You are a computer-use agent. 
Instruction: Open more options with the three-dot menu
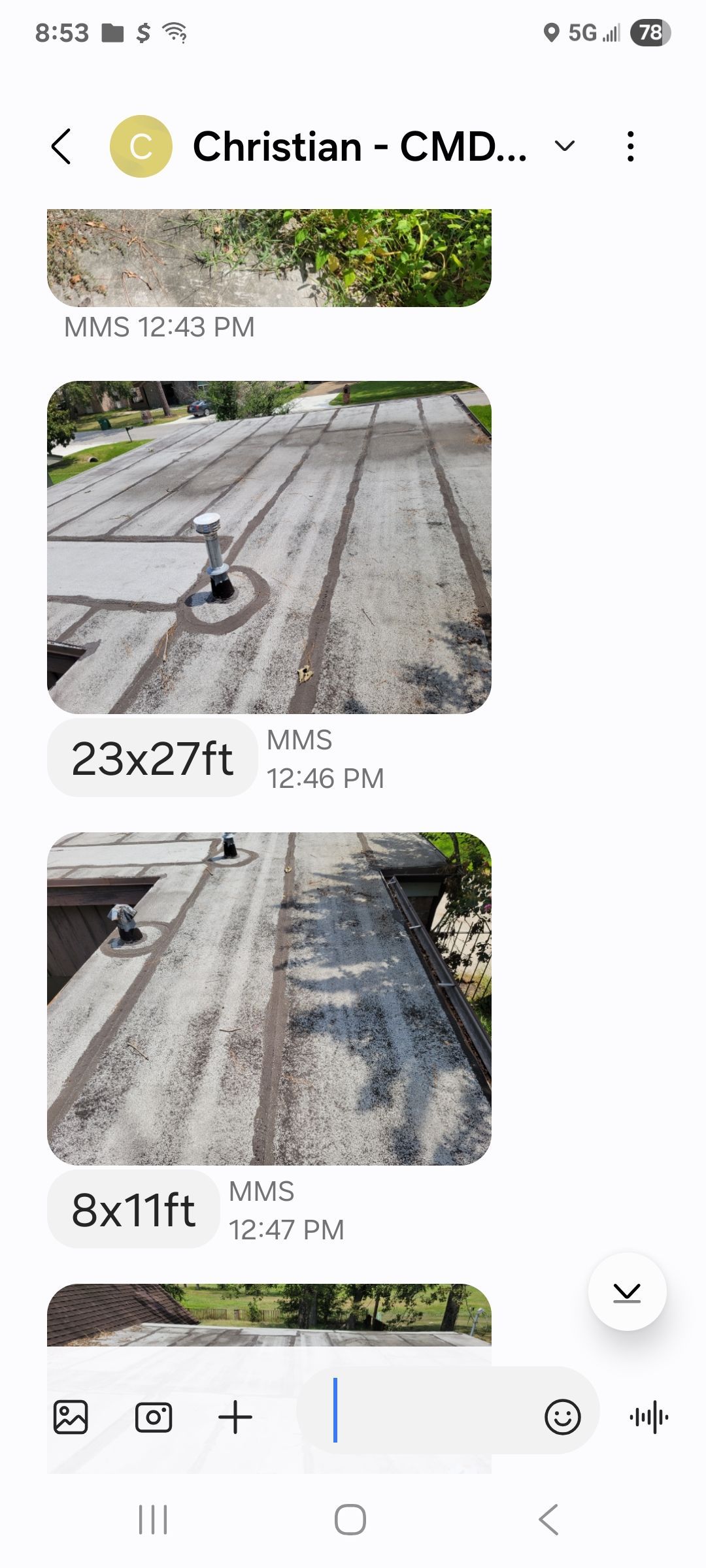pos(630,145)
